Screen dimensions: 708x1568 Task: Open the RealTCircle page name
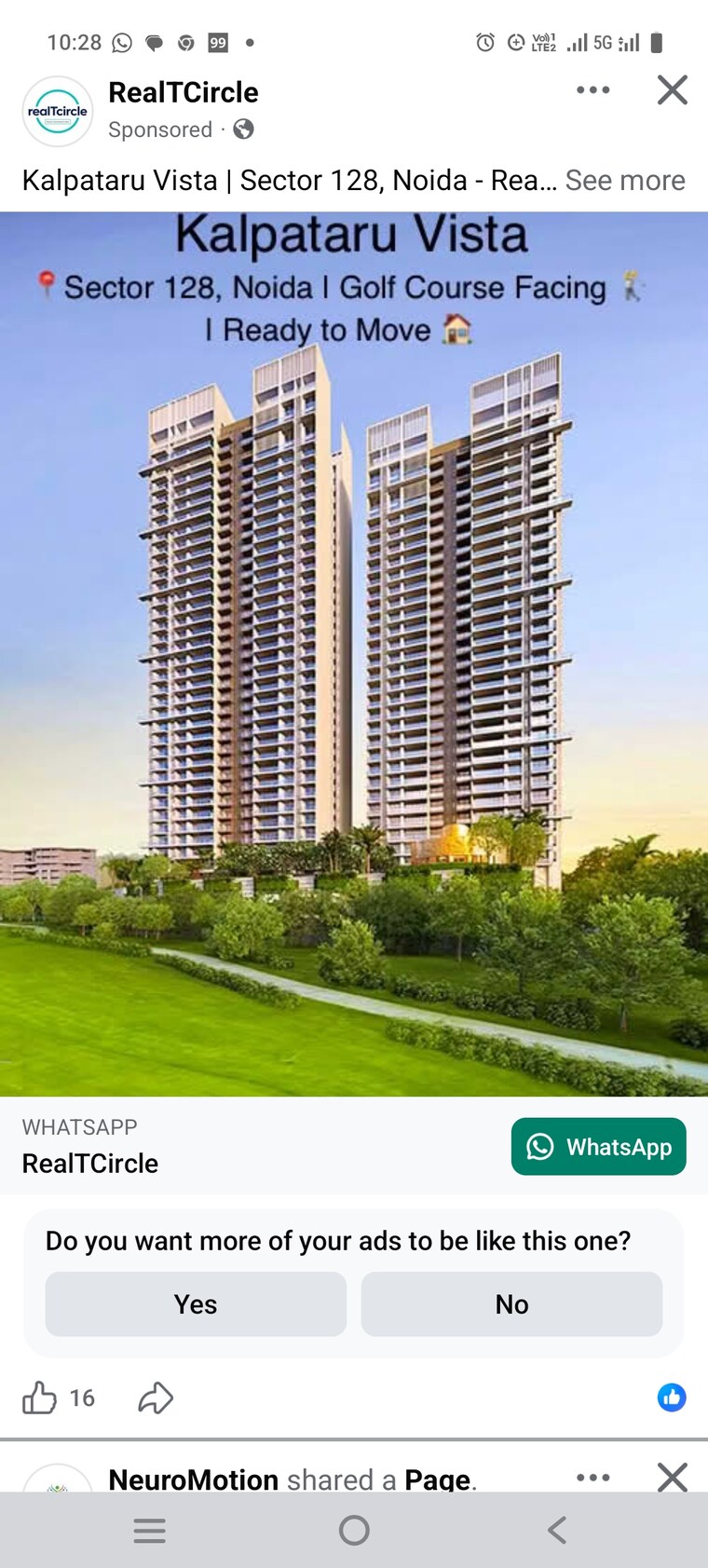coord(184,92)
